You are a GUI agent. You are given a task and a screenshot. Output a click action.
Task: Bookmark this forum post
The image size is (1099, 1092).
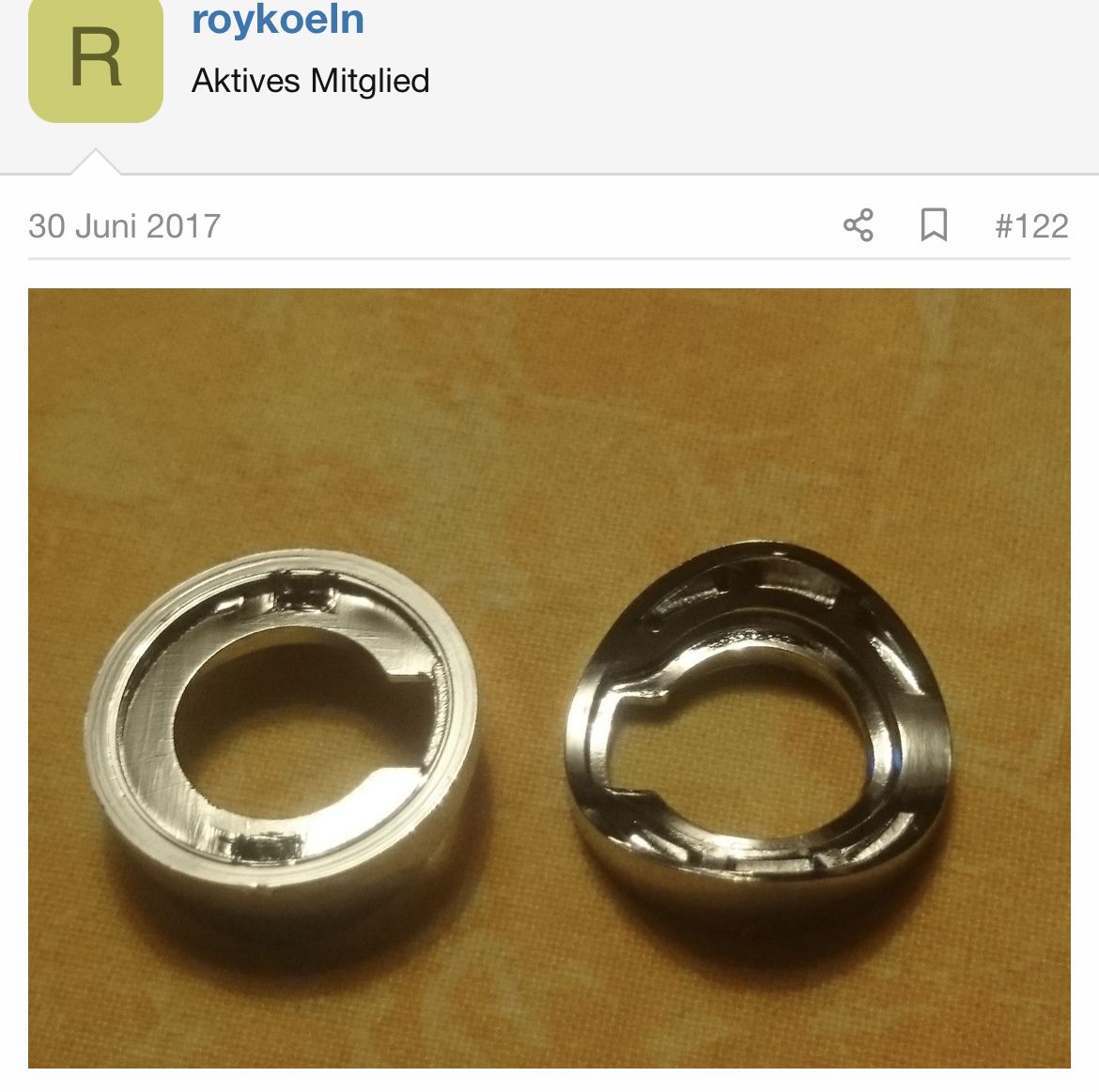pos(933,225)
